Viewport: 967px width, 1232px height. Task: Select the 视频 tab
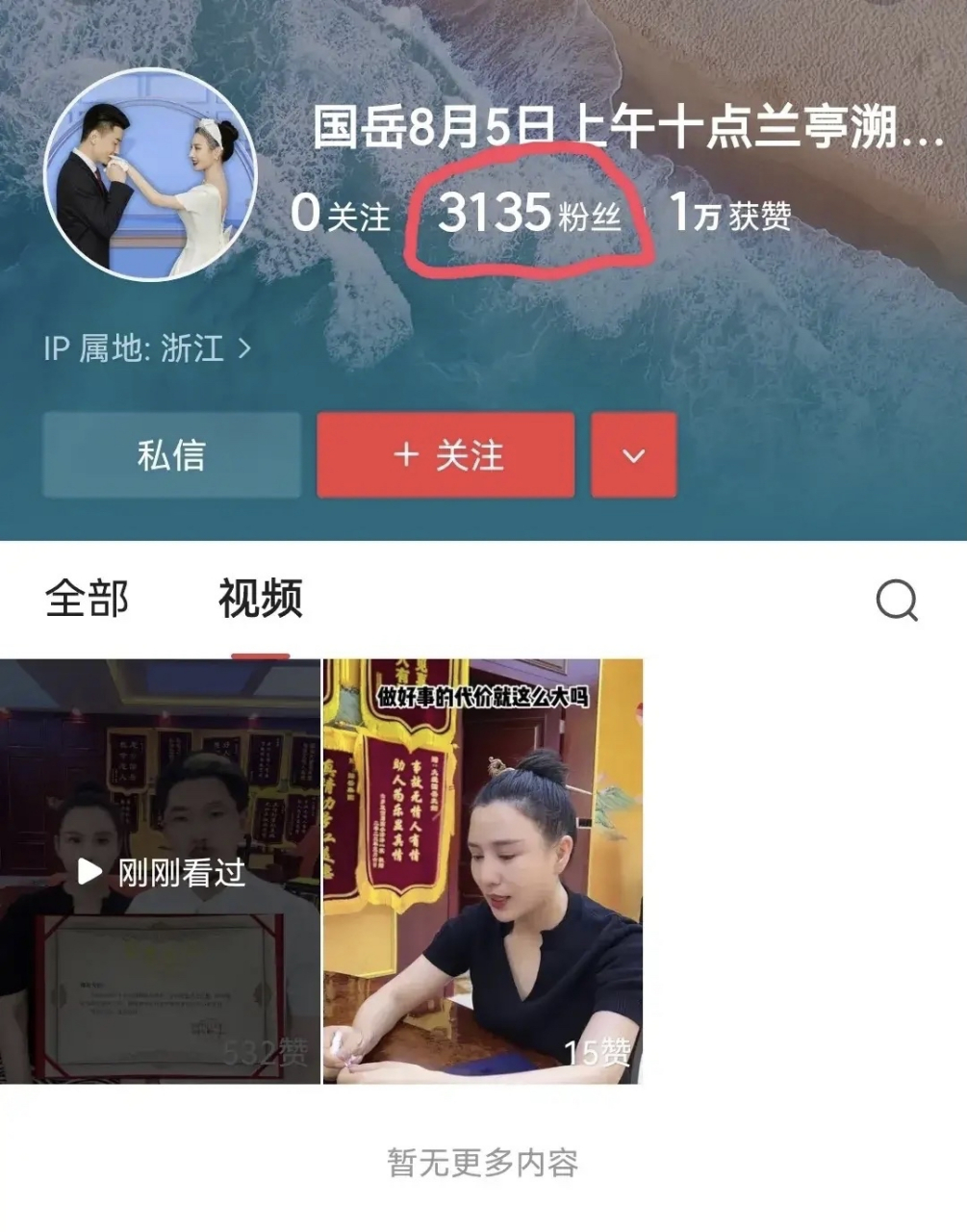click(259, 600)
